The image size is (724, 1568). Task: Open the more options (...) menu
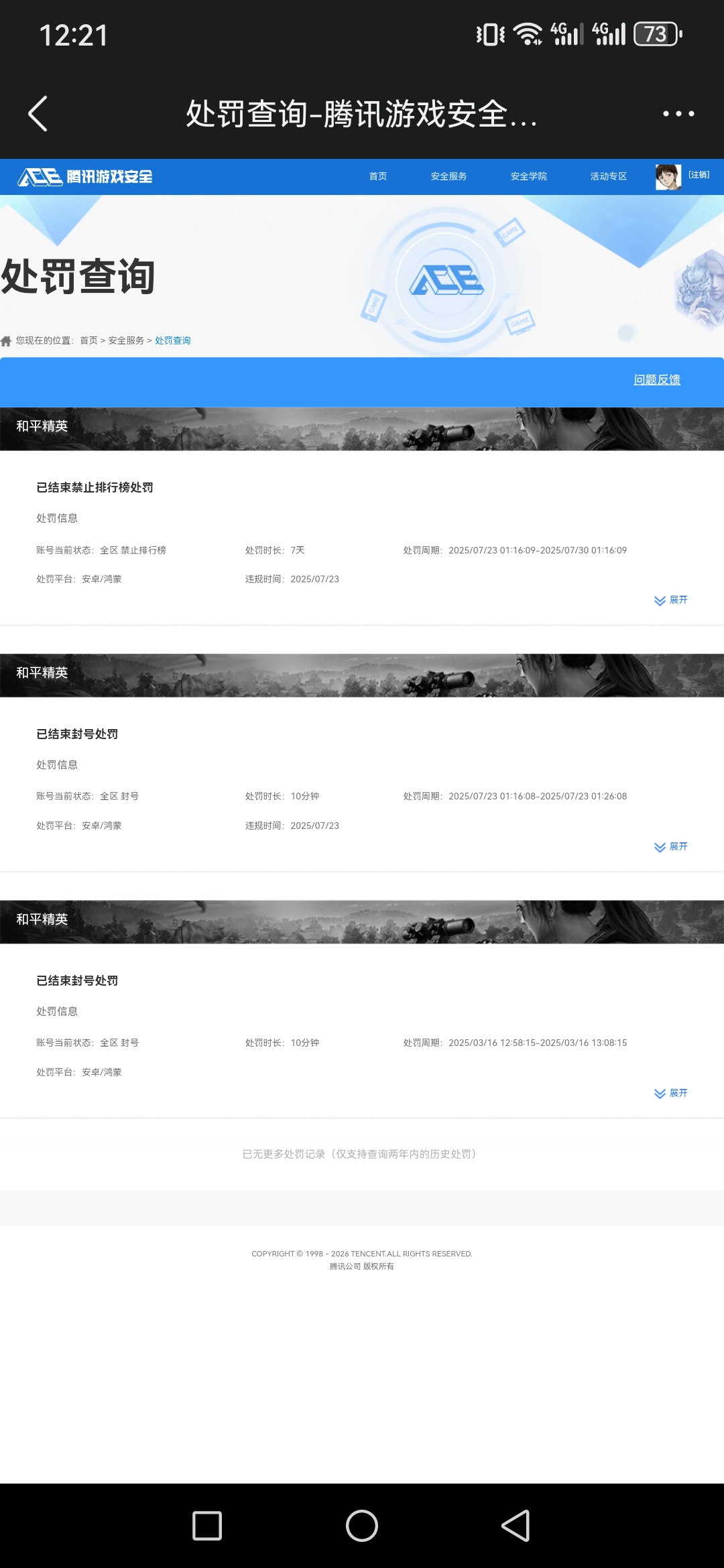tap(678, 114)
